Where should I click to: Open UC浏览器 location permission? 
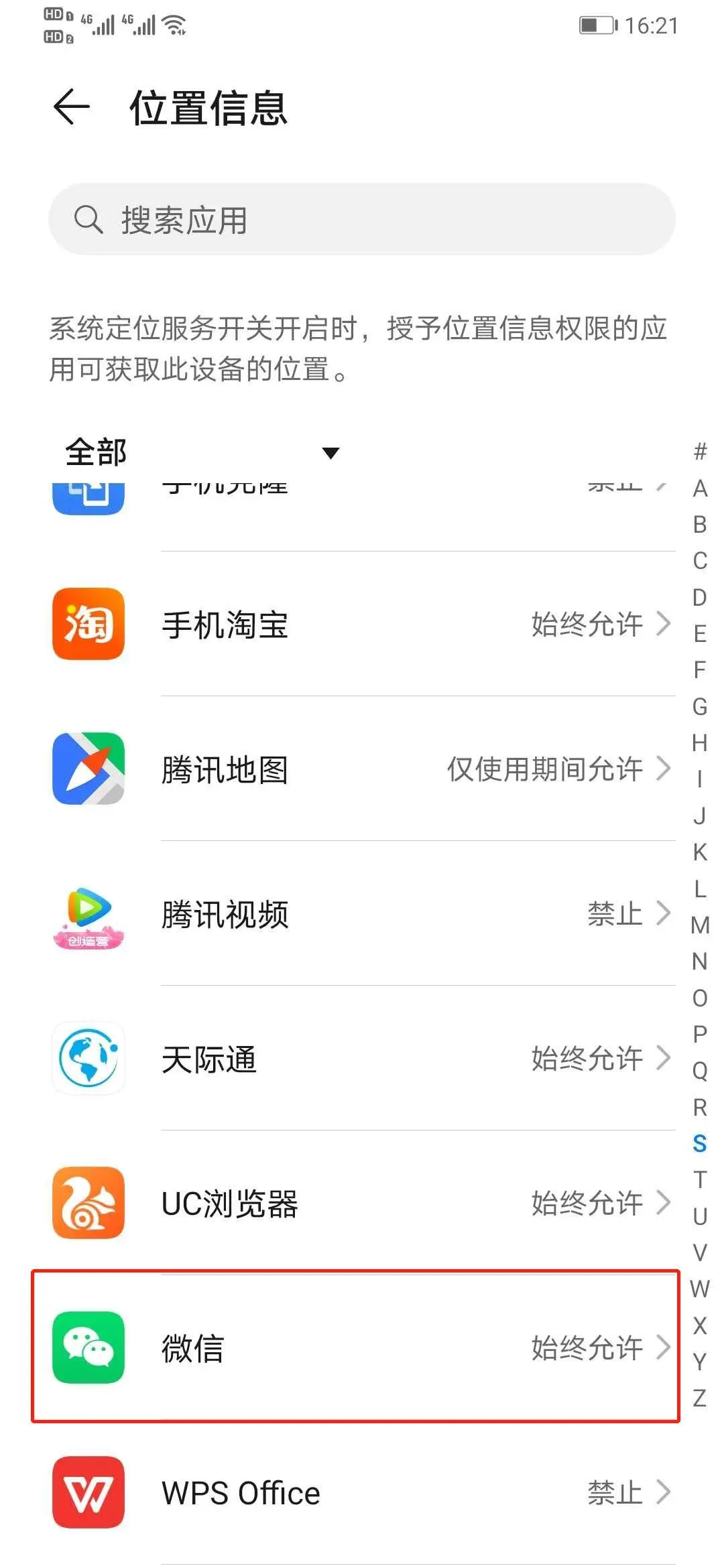362,1203
